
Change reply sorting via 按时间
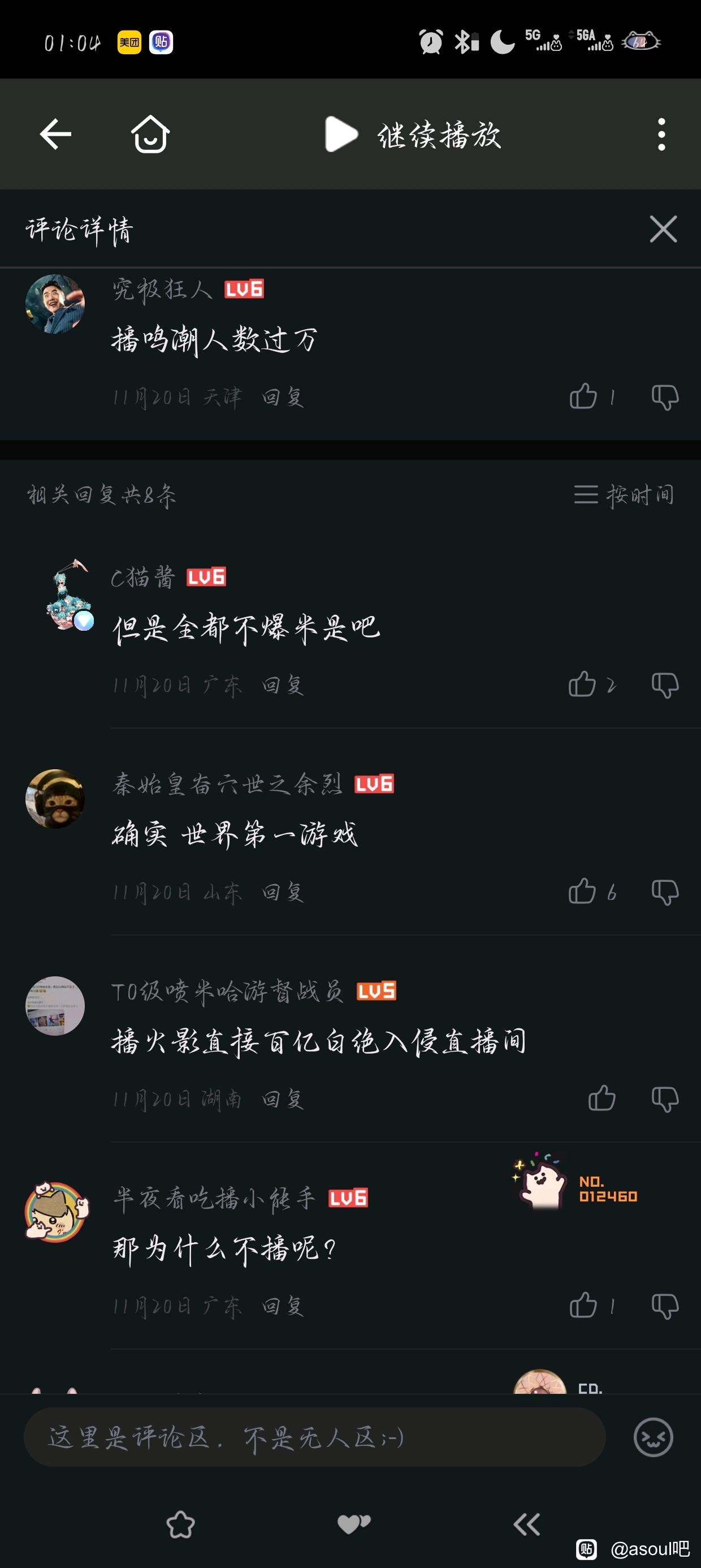pos(624,494)
